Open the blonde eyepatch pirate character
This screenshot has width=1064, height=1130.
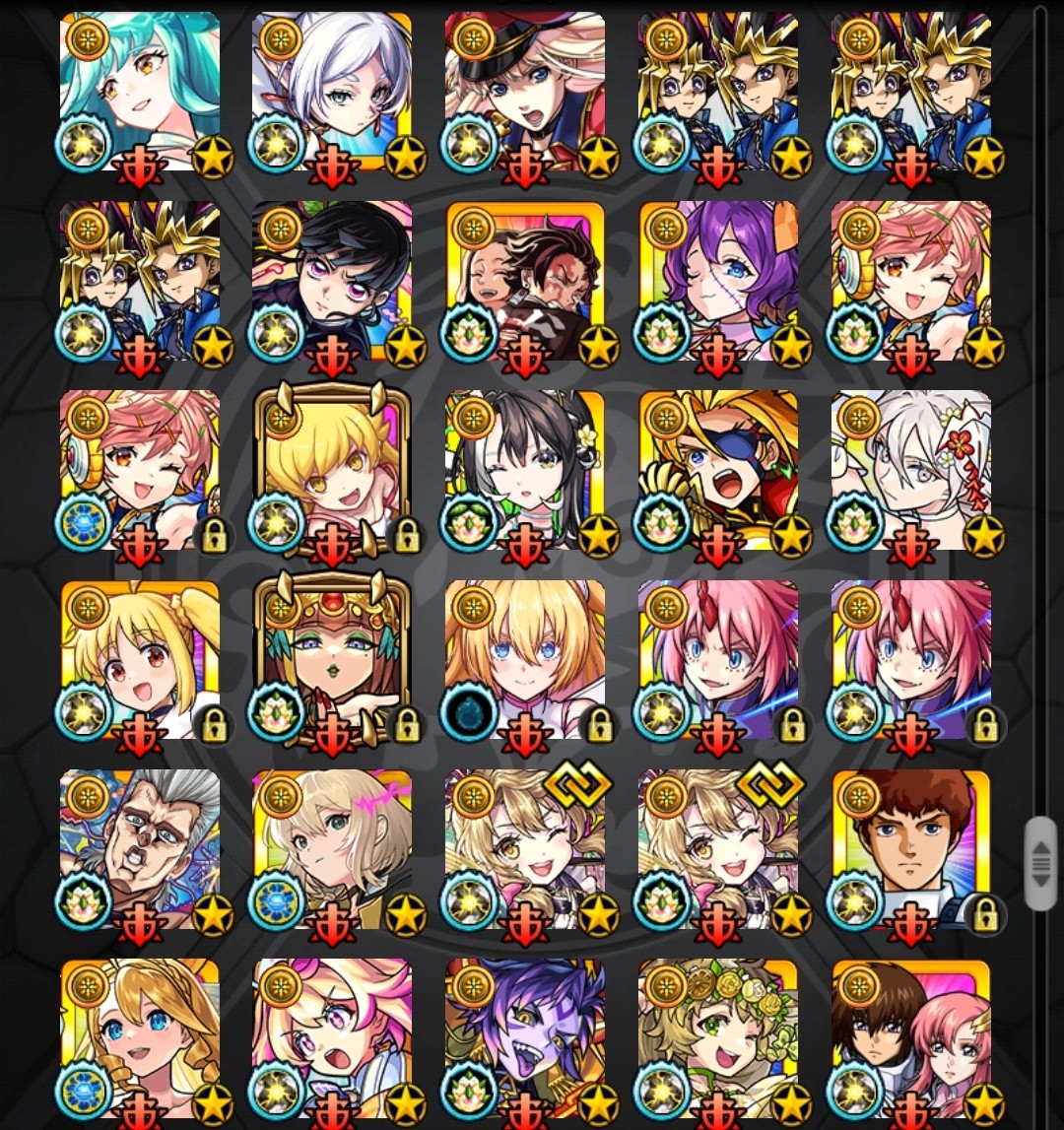click(x=718, y=472)
